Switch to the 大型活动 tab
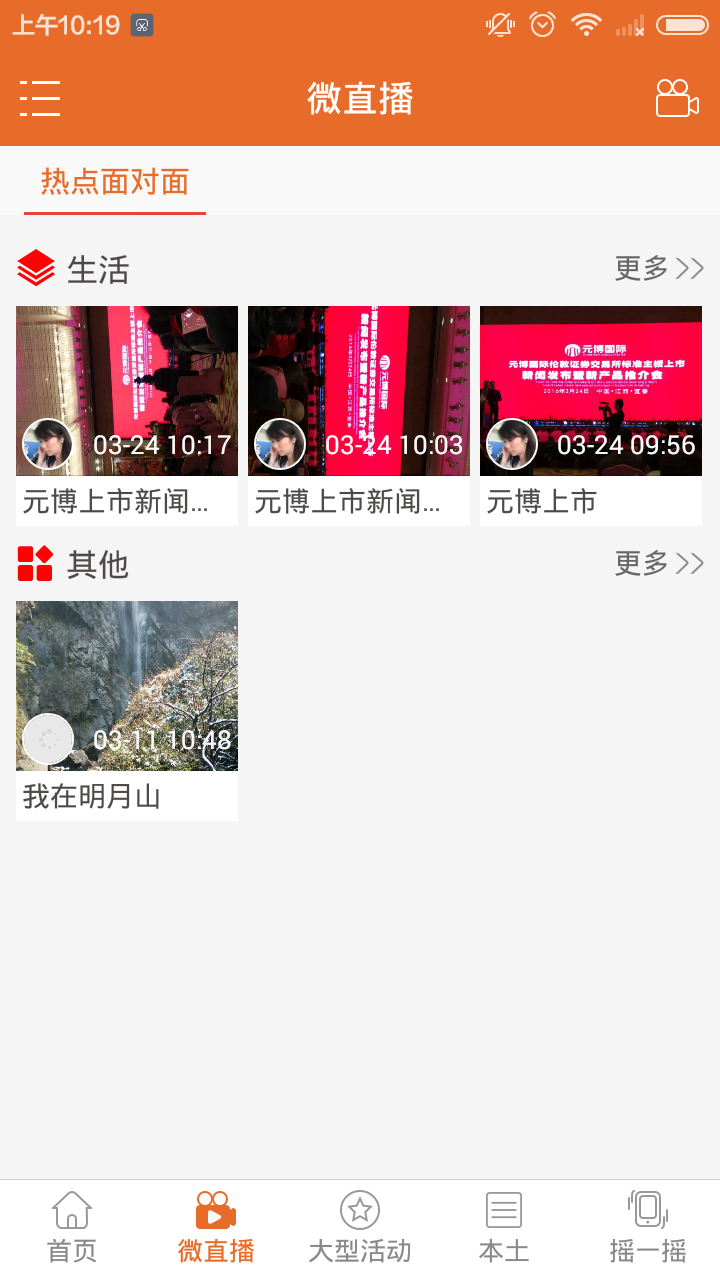 360,1228
